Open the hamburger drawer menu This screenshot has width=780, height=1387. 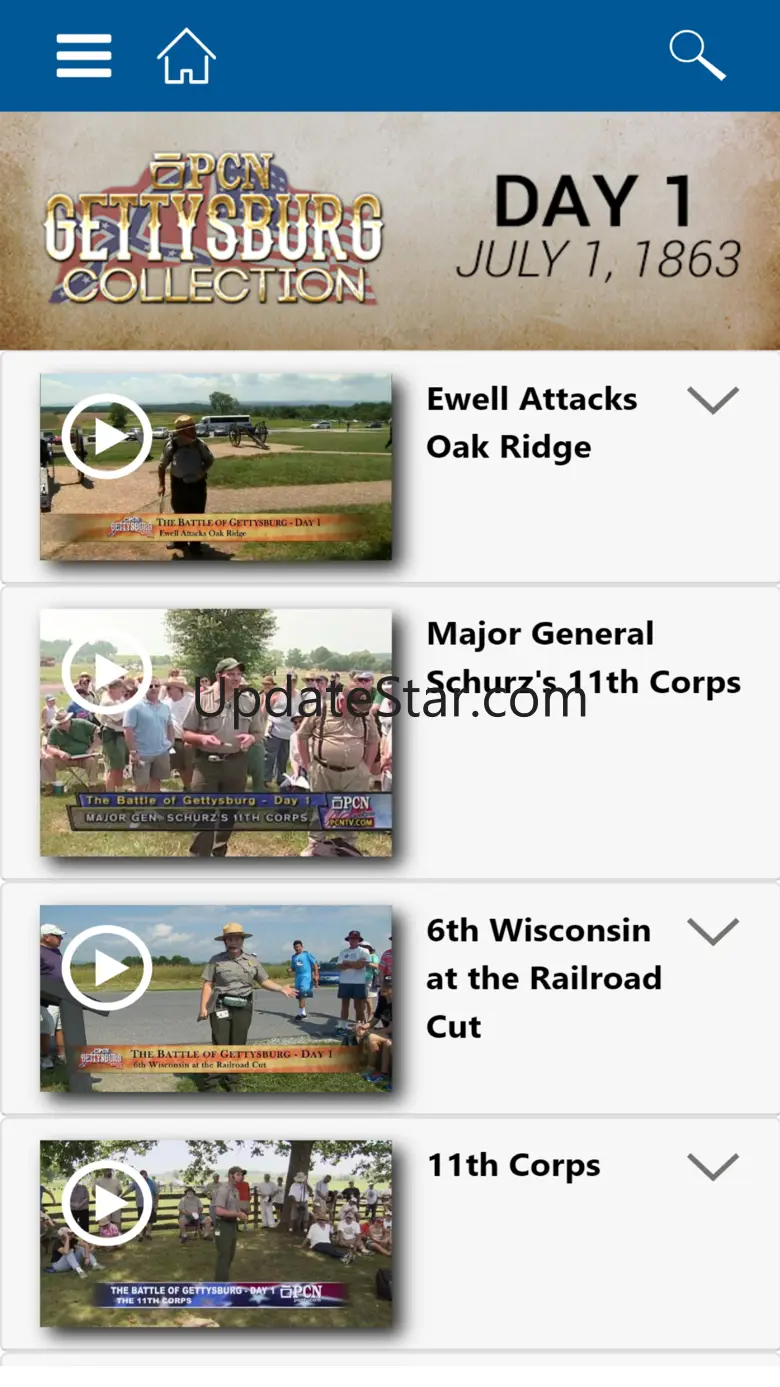(83, 55)
